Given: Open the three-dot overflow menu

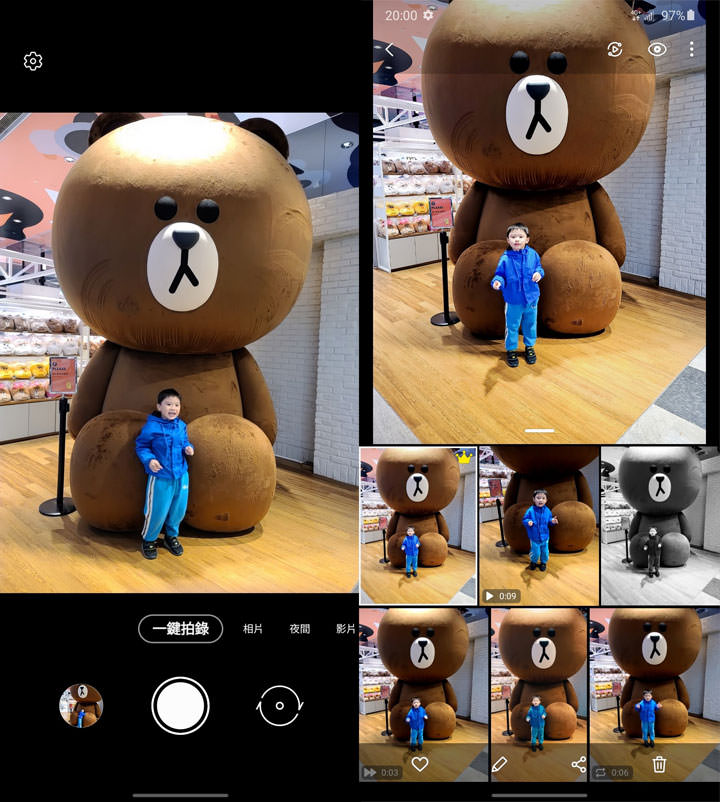Looking at the screenshot, I should pyautogui.click(x=691, y=49).
